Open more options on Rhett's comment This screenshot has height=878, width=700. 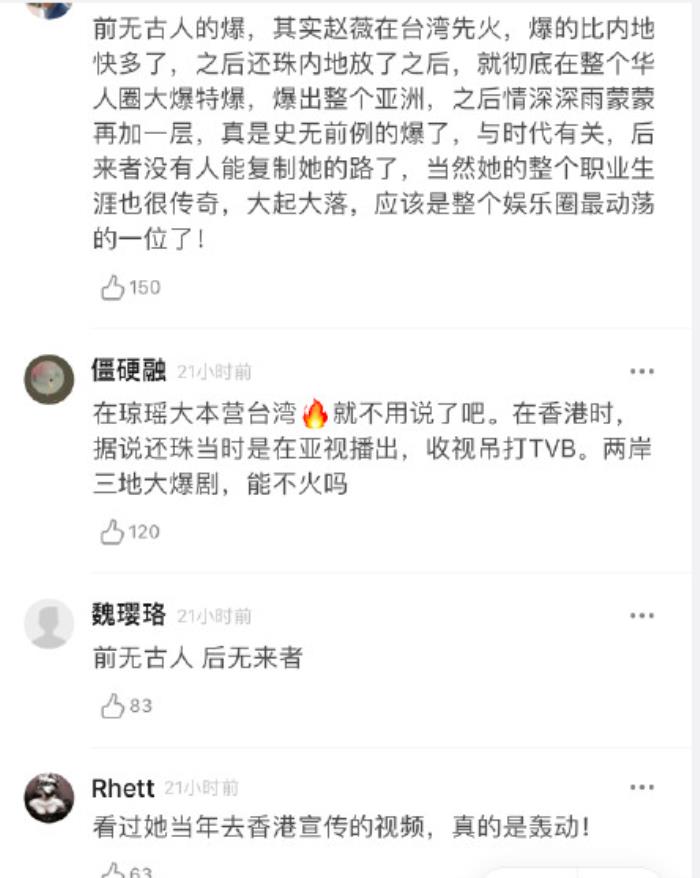(642, 788)
